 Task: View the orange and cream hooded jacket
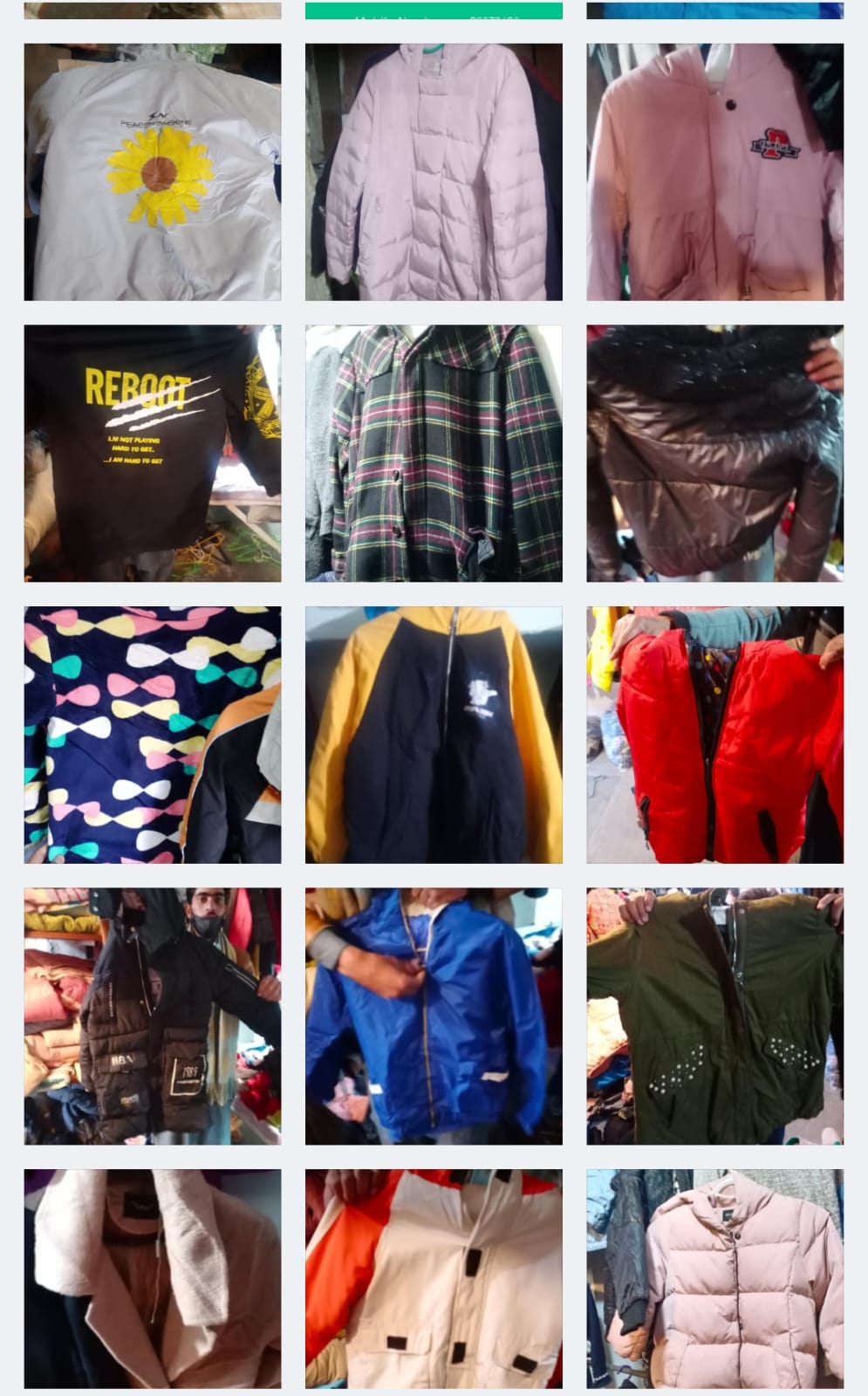pyautogui.click(x=434, y=1278)
